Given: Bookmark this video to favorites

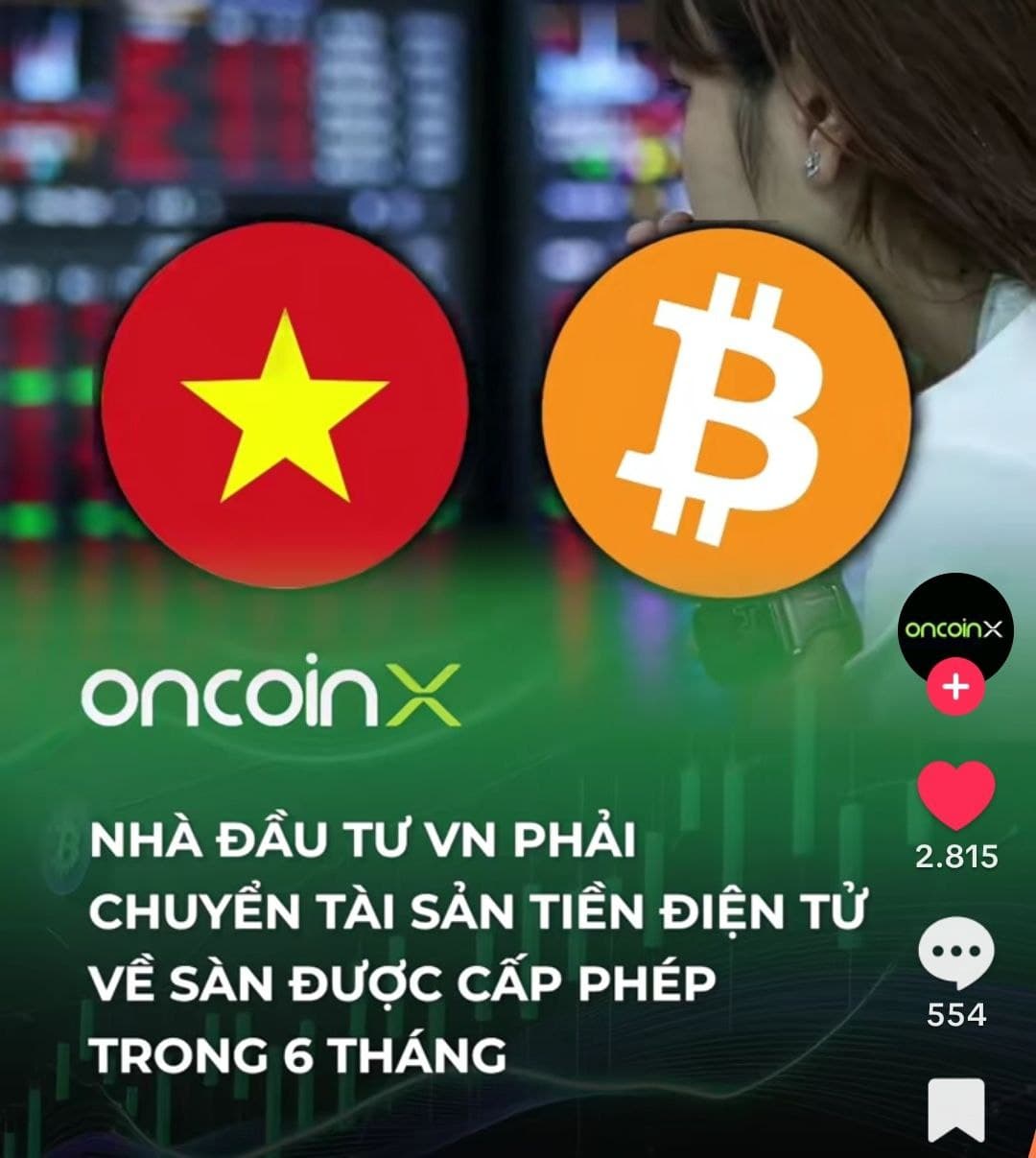Looking at the screenshot, I should click(x=955, y=1111).
